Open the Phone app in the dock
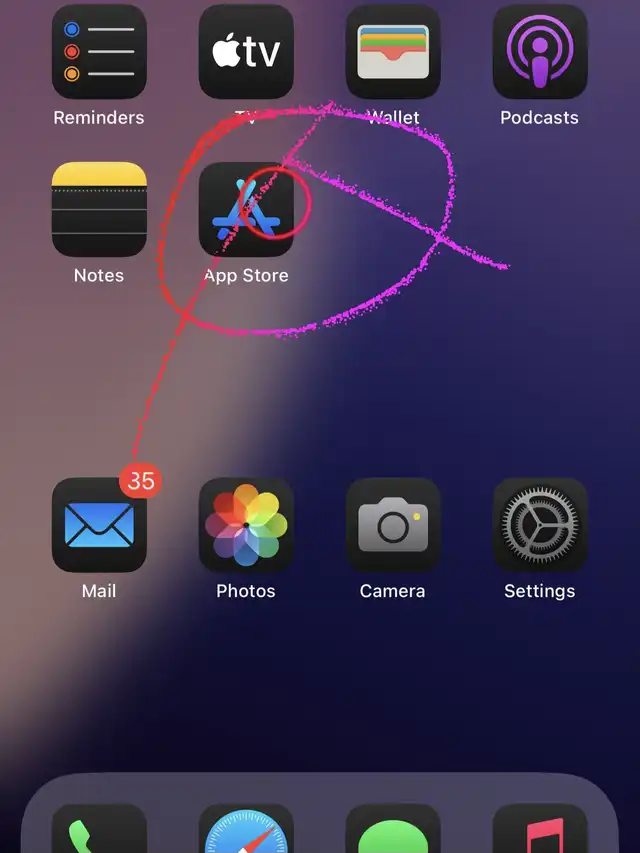 pyautogui.click(x=99, y=832)
